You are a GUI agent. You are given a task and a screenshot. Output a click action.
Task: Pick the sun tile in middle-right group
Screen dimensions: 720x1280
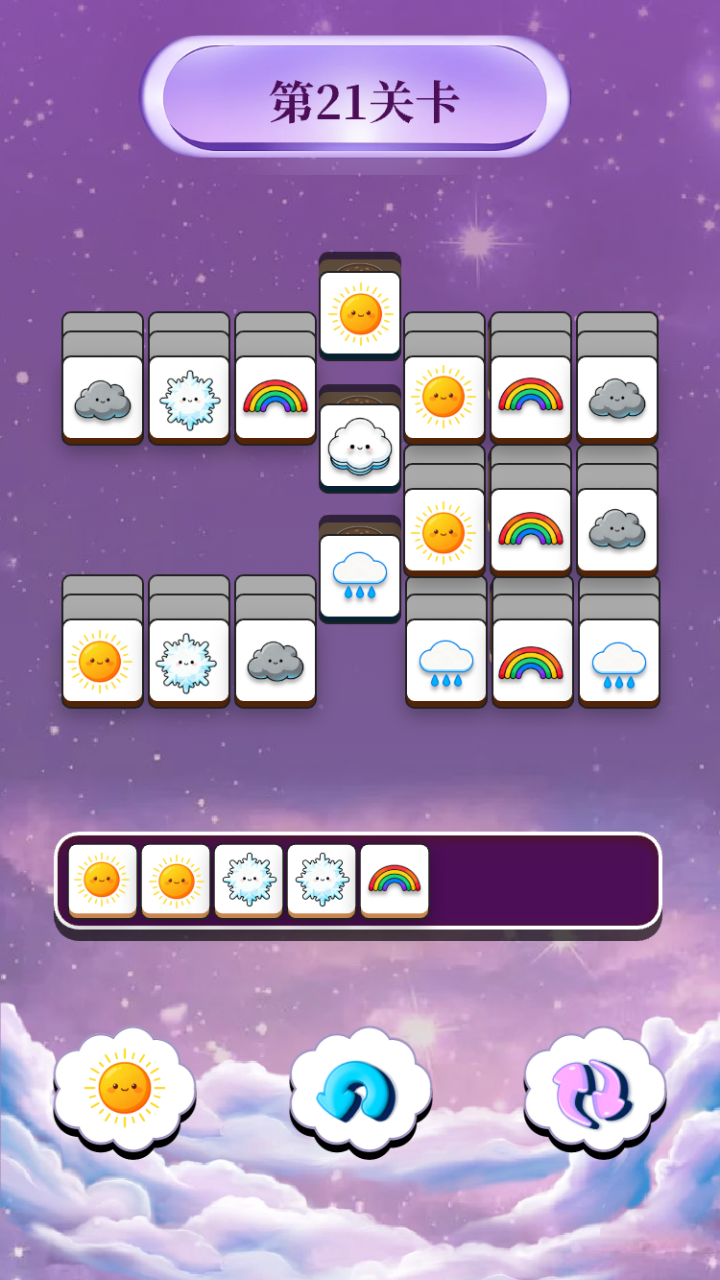coord(445,530)
